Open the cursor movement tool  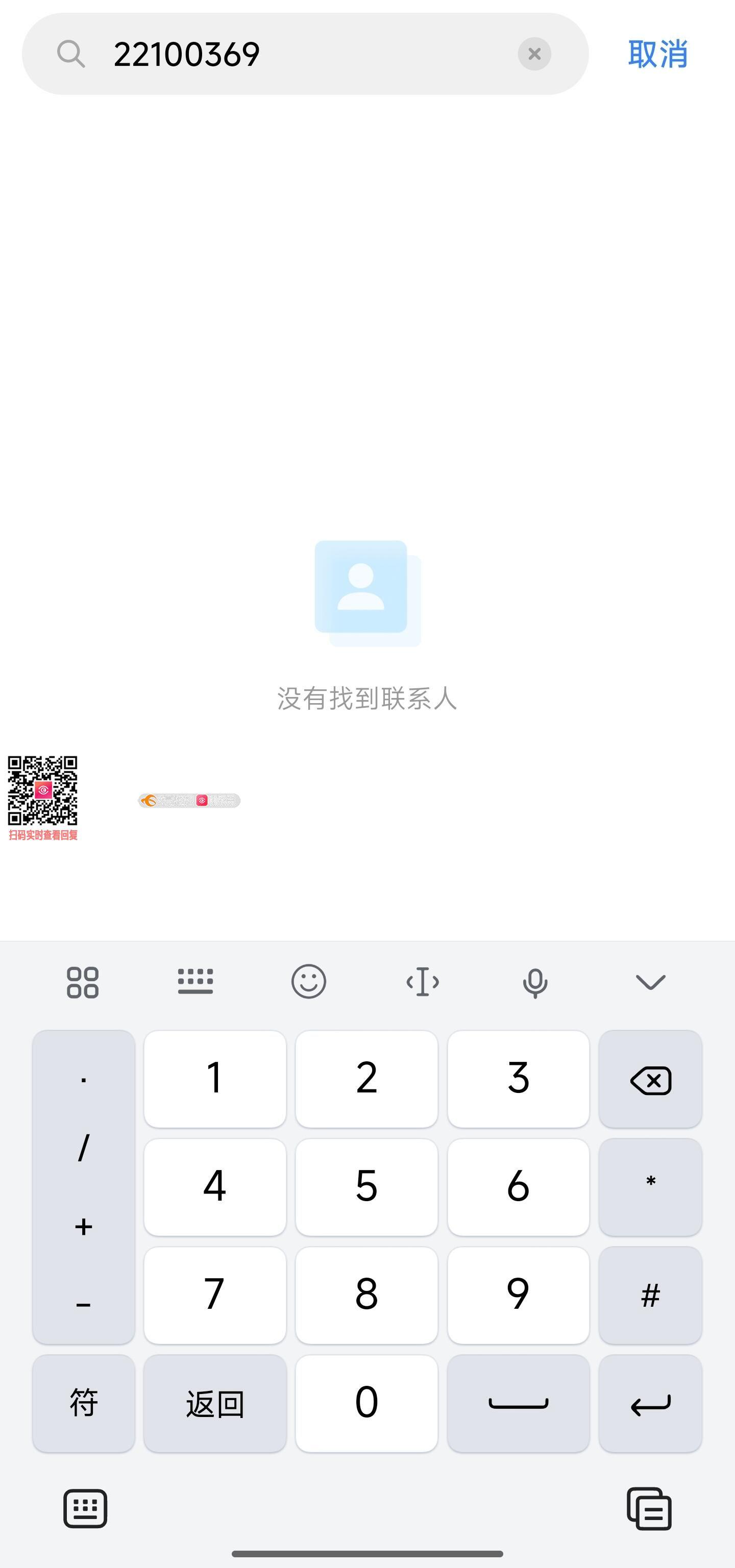point(423,982)
